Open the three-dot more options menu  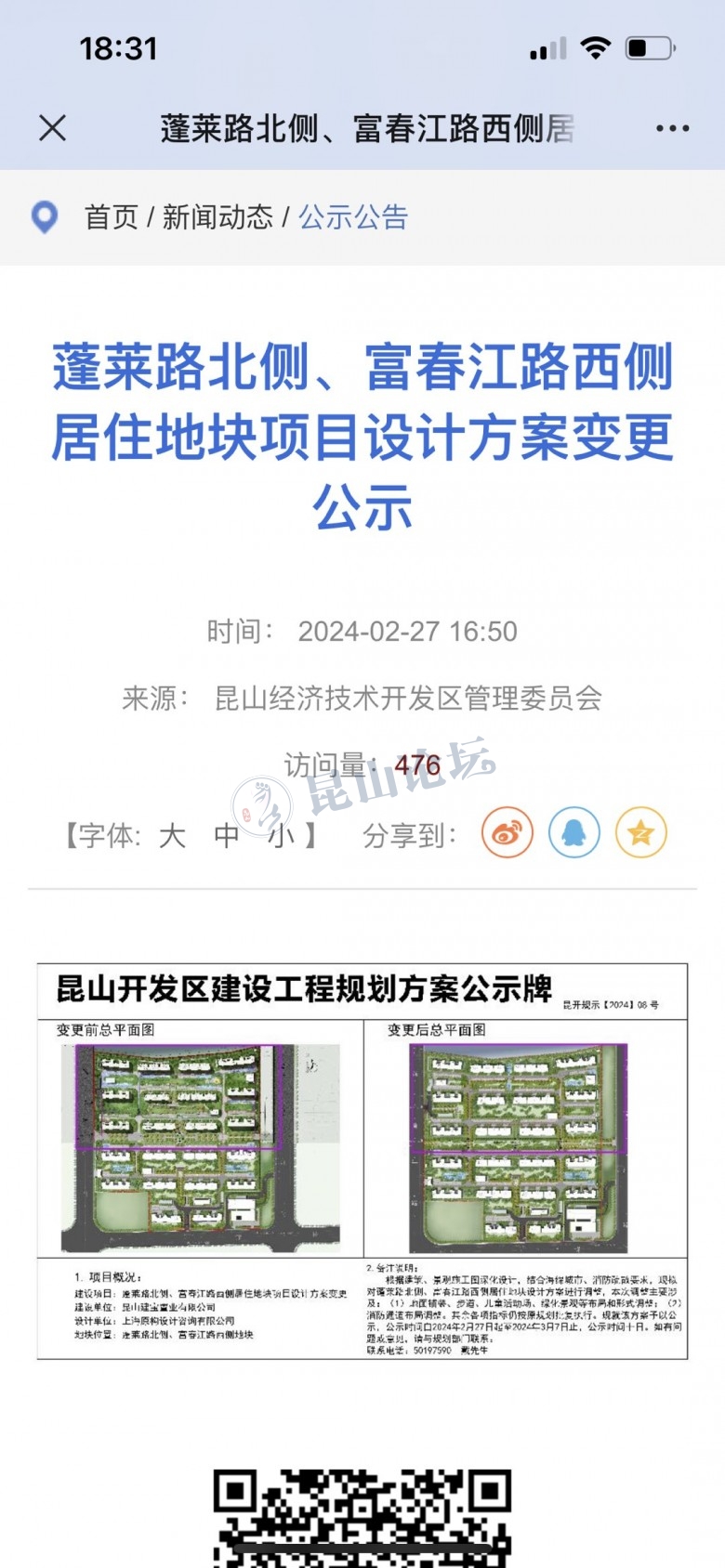[x=672, y=128]
